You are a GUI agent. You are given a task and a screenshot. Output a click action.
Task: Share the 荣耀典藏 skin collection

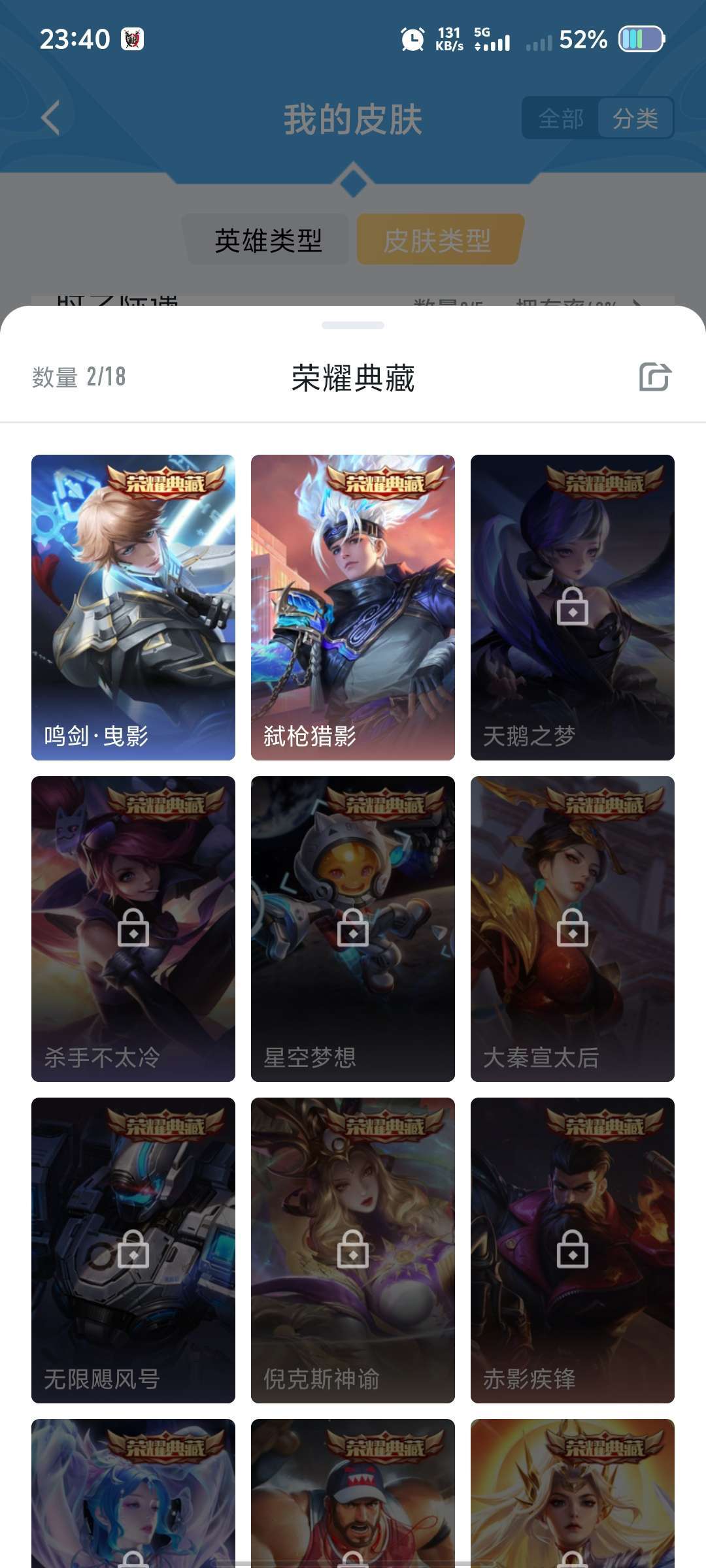pos(654,377)
